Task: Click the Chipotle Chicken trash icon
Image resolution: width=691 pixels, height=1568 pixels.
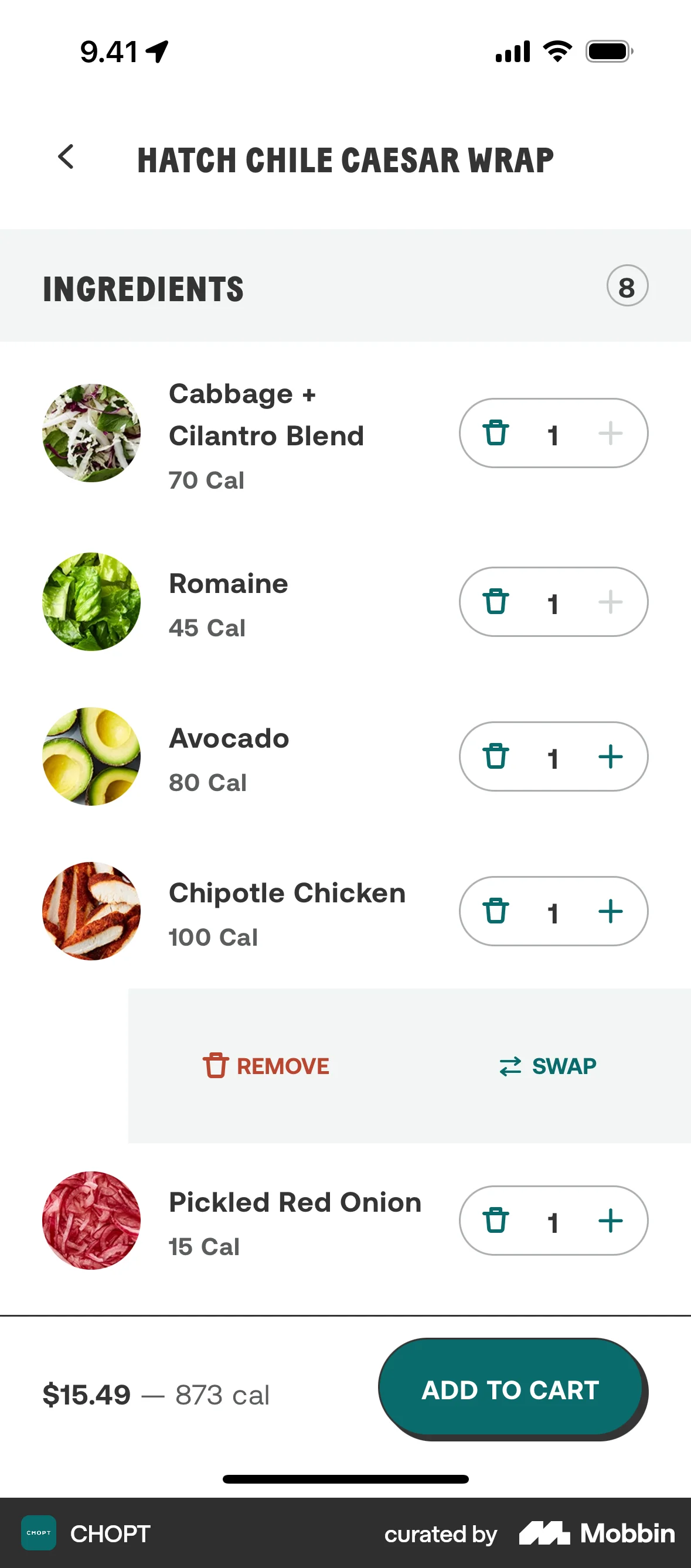Action: click(x=496, y=911)
